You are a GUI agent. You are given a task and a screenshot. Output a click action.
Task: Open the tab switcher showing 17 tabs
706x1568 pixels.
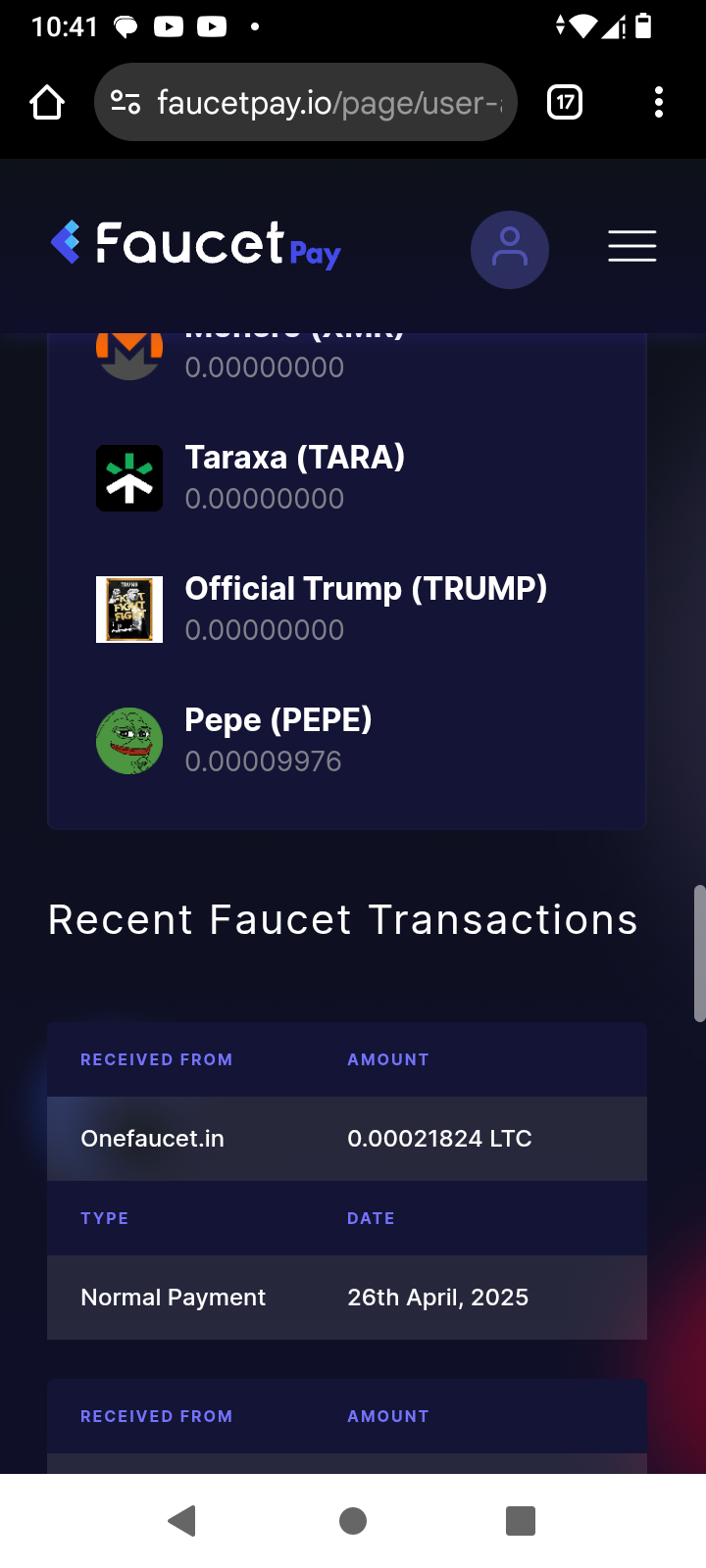(x=565, y=102)
